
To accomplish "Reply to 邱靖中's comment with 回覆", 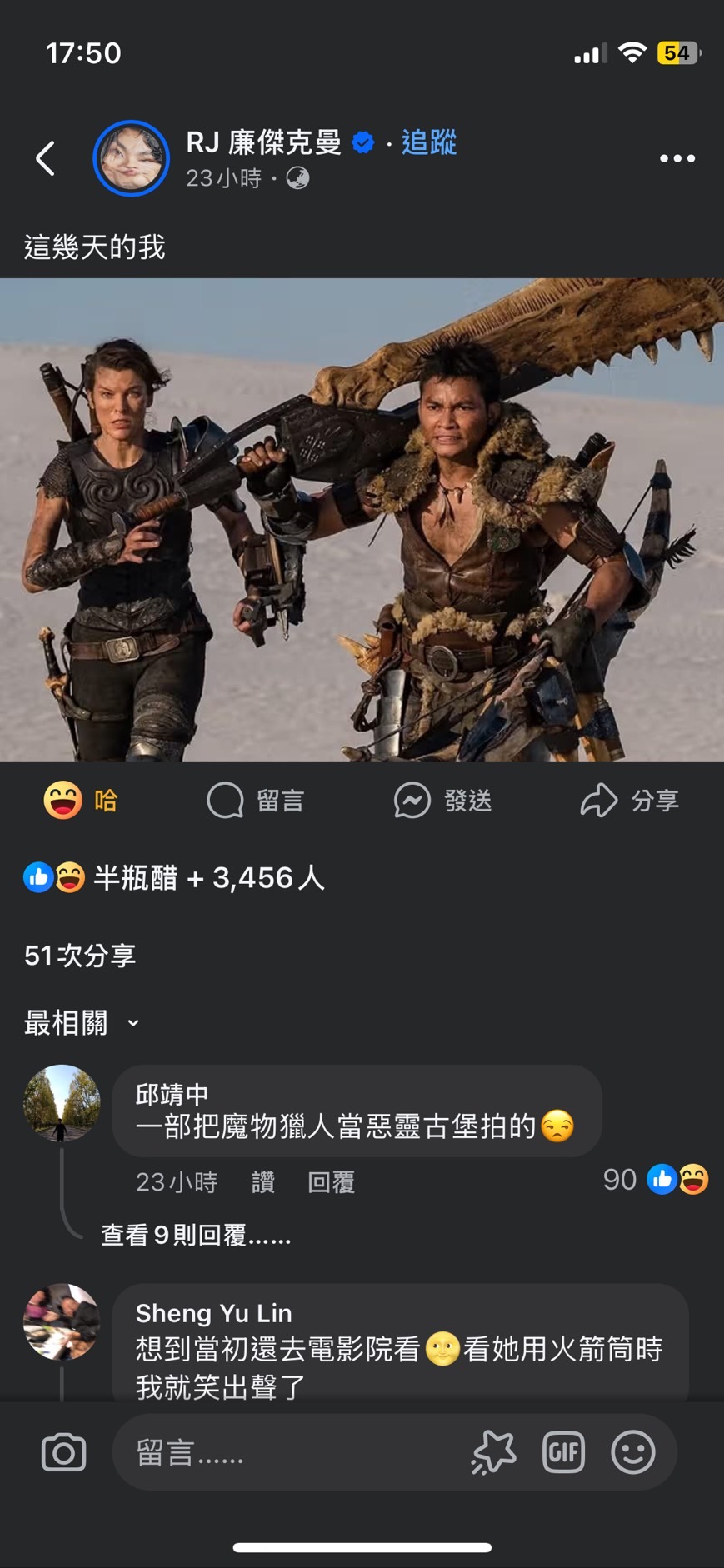I will (331, 1181).
